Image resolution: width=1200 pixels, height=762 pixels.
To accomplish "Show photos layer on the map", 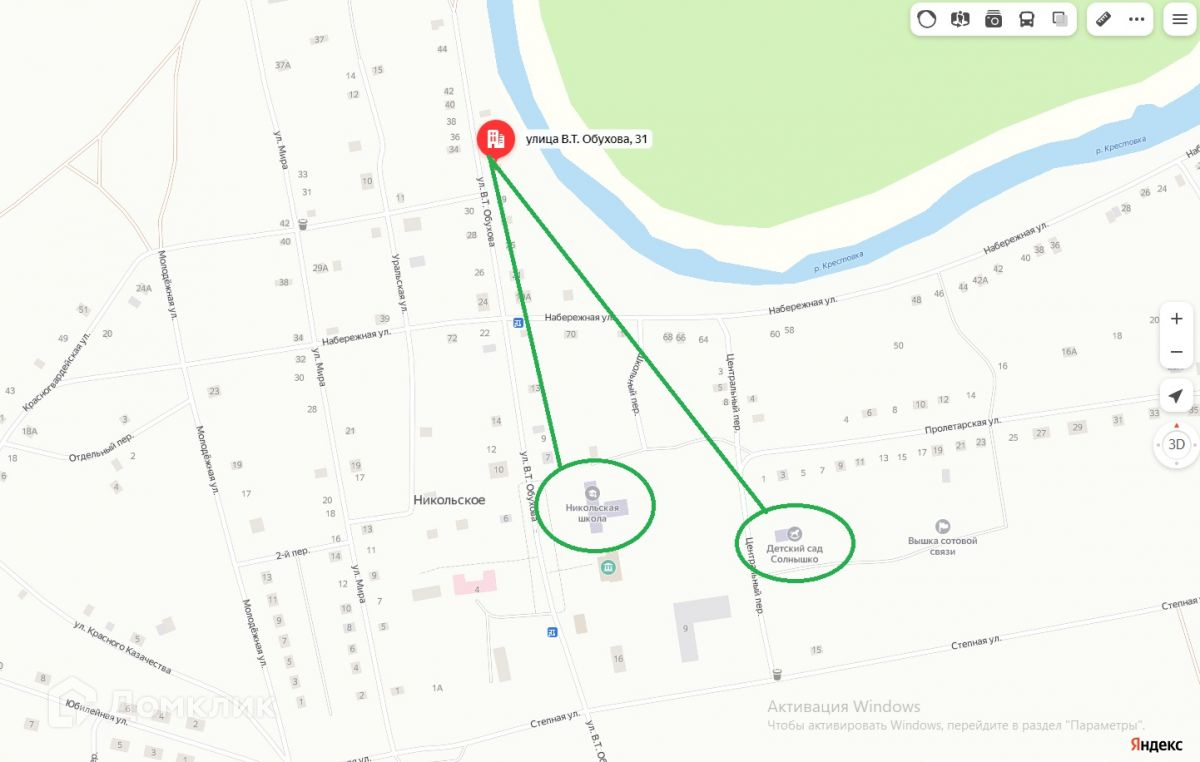I will 993,19.
